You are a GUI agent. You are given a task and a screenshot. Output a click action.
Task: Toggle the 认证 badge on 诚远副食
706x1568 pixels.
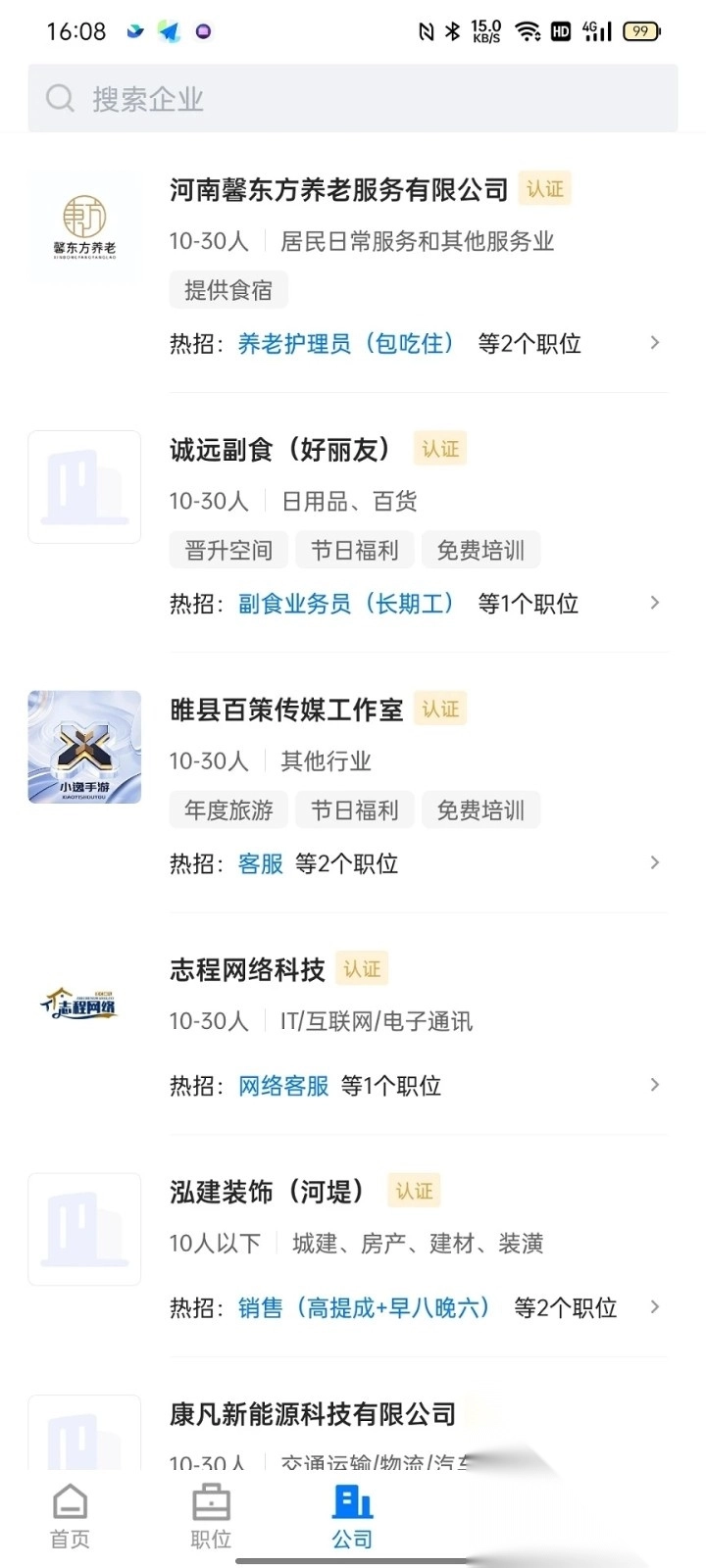coord(439,448)
